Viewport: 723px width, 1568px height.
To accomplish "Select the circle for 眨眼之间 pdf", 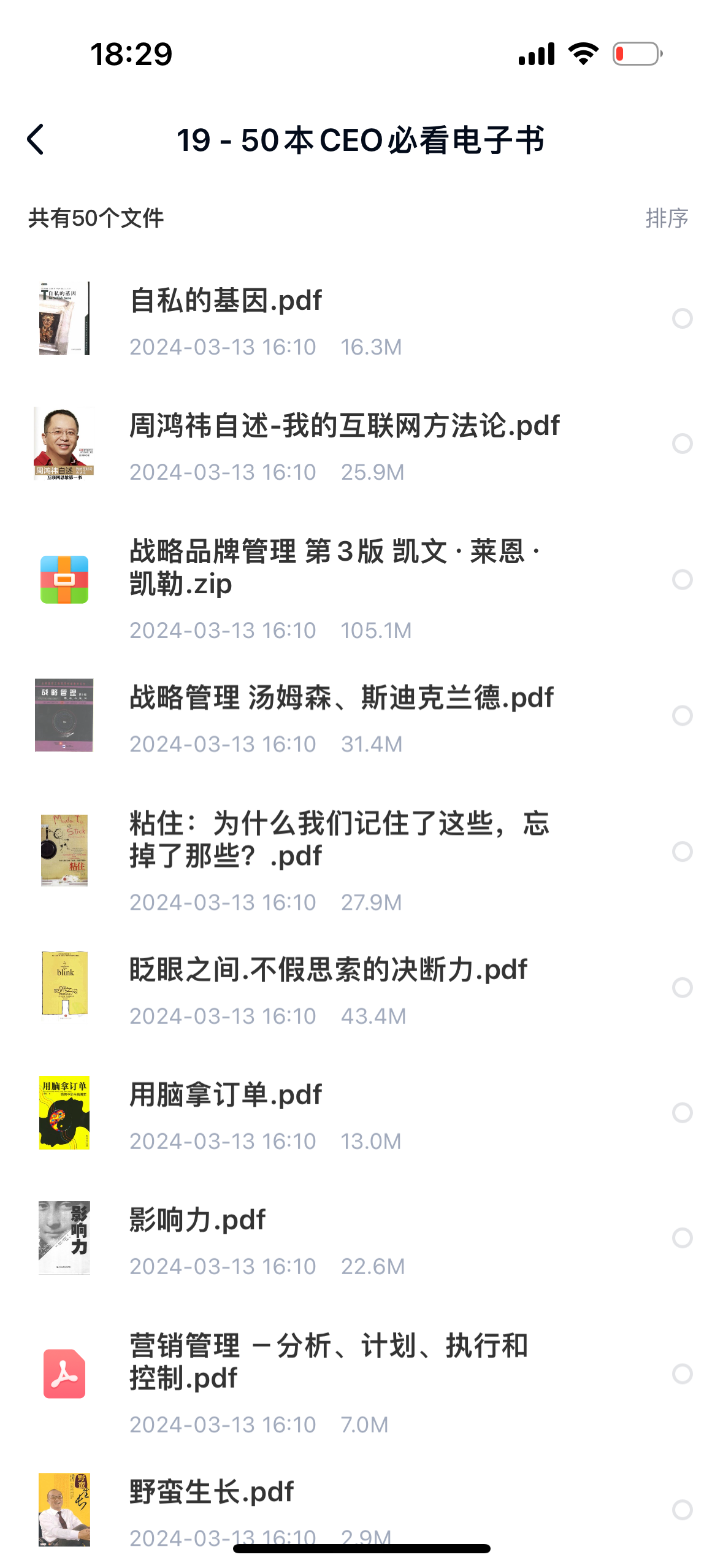I will click(682, 988).
